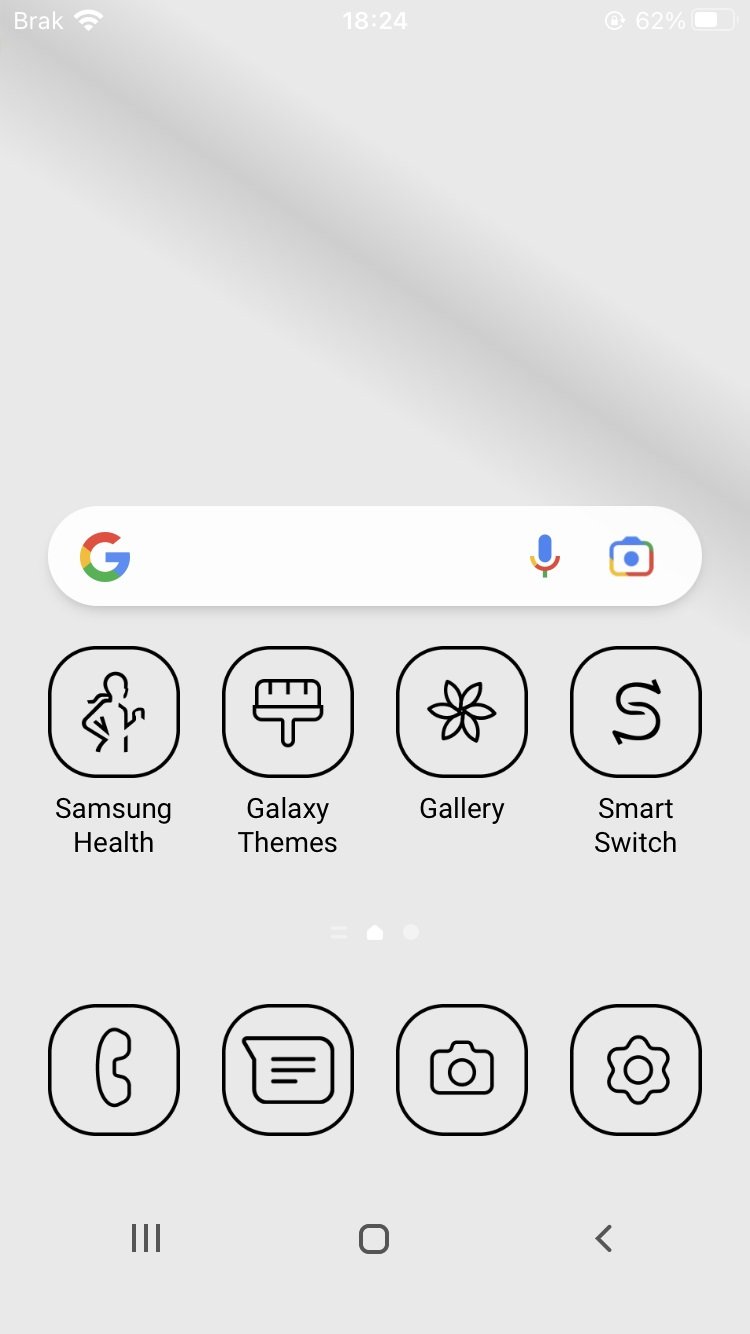The width and height of the screenshot is (750, 1334).
Task: Open the Samsung Health app
Action: [114, 712]
